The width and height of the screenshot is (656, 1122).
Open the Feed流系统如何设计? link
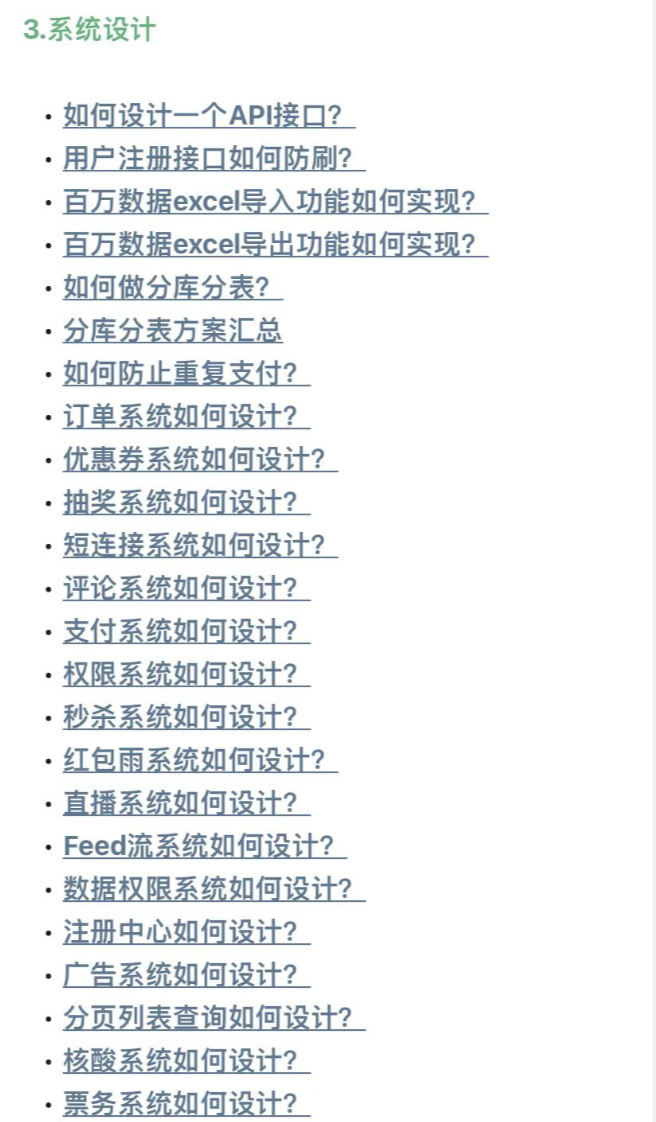[x=204, y=847]
